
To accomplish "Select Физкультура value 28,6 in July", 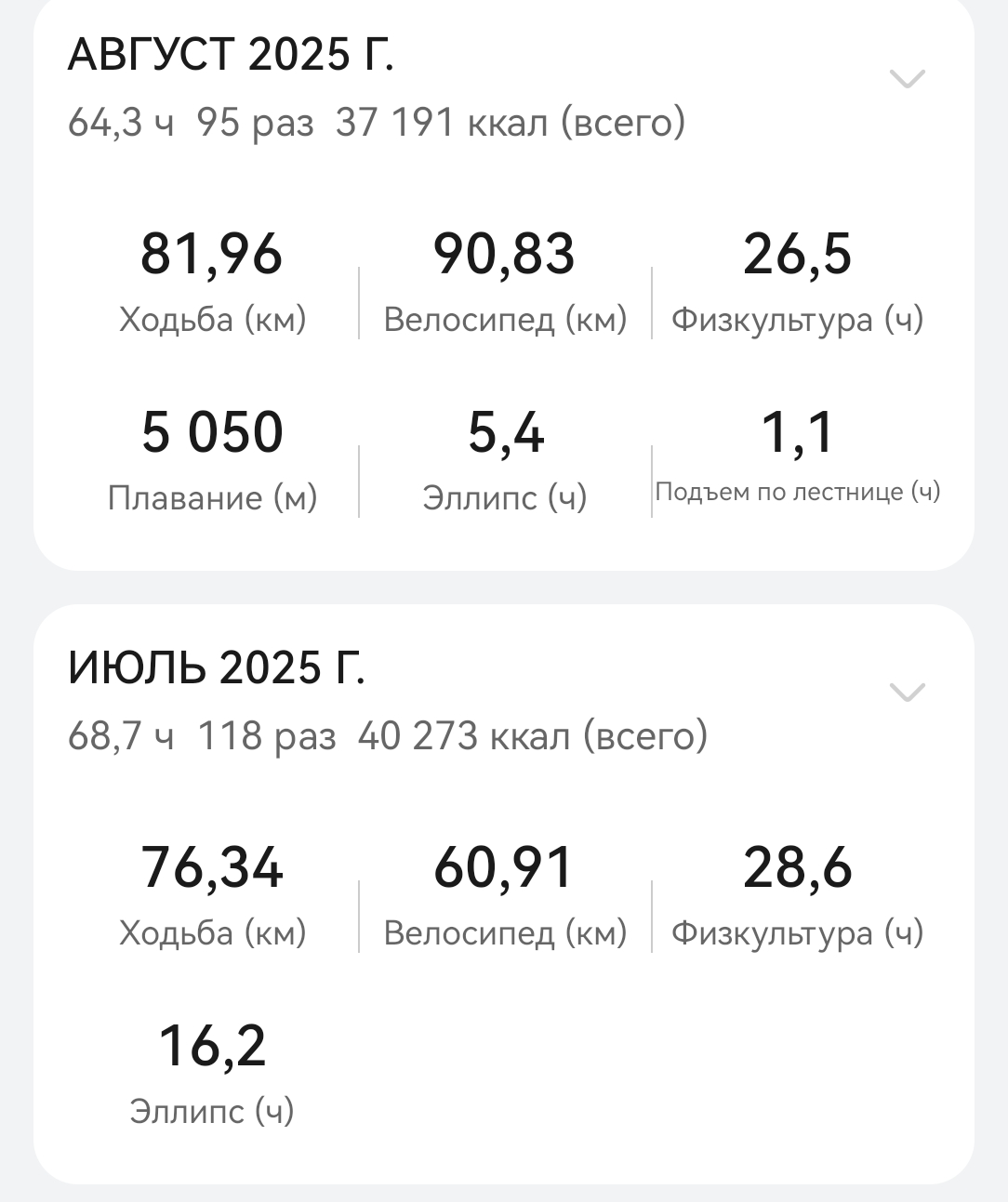I will click(798, 892).
